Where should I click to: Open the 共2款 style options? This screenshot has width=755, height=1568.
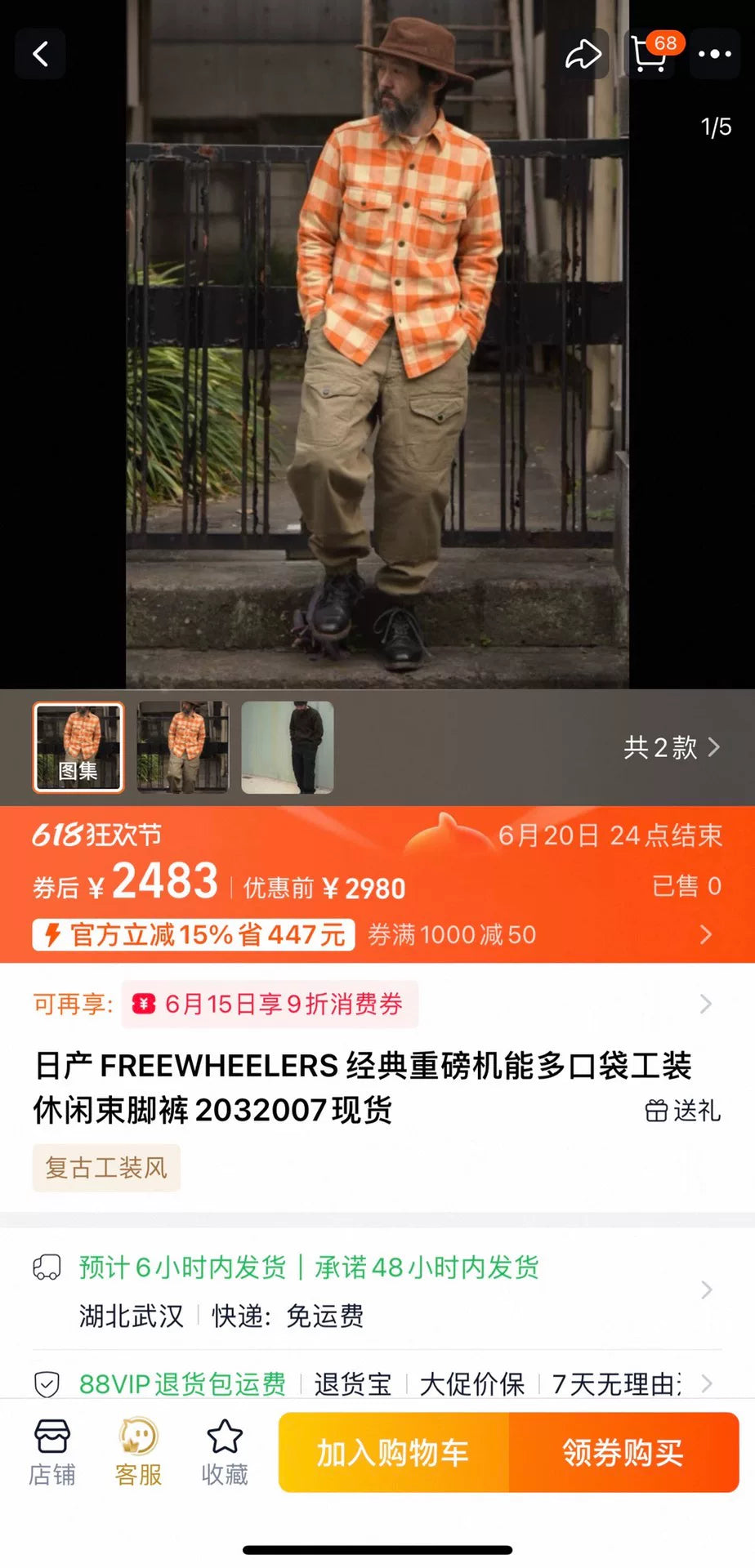click(672, 747)
